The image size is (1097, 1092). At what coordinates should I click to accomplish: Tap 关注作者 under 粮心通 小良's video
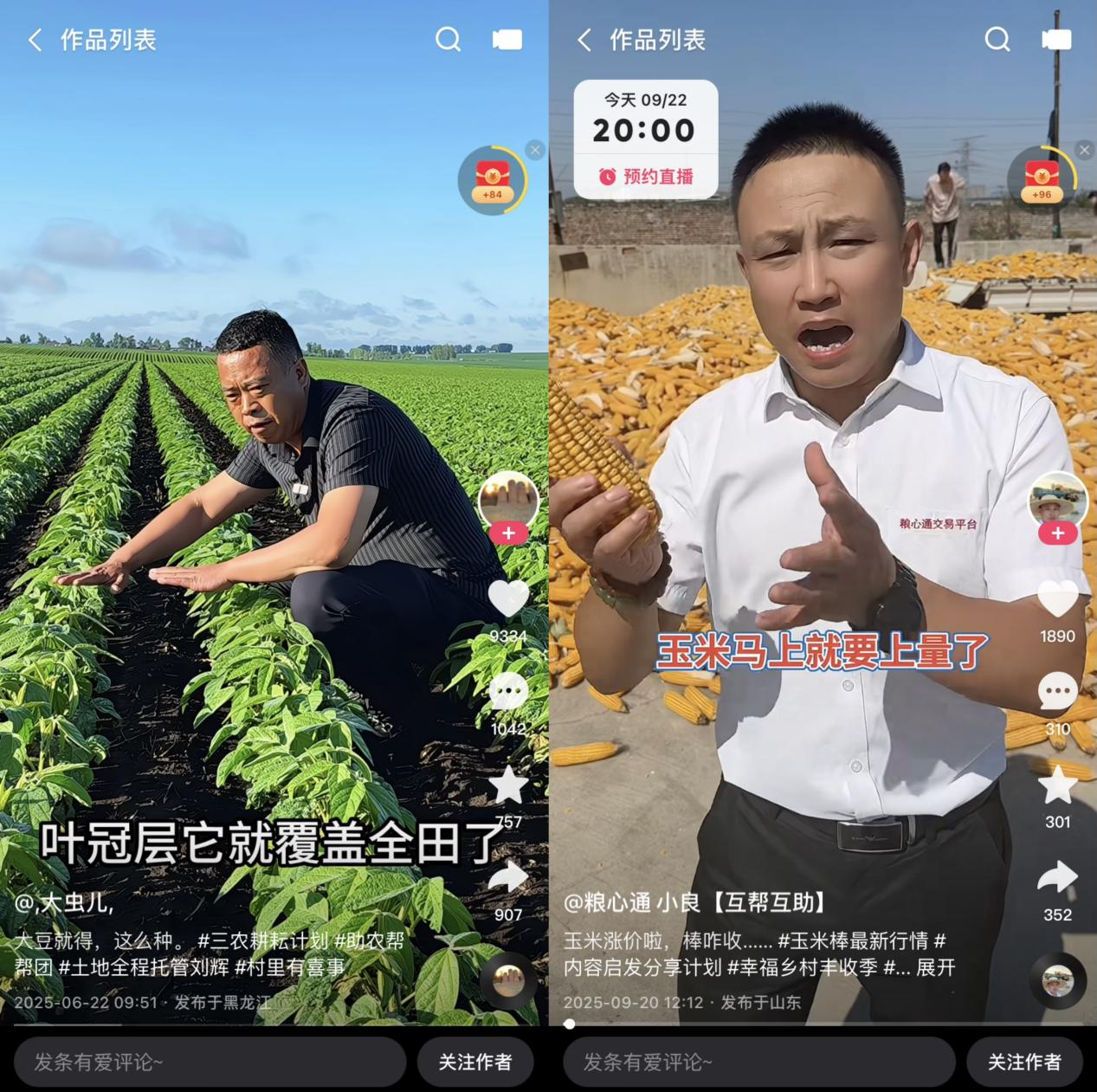coord(1024,1062)
